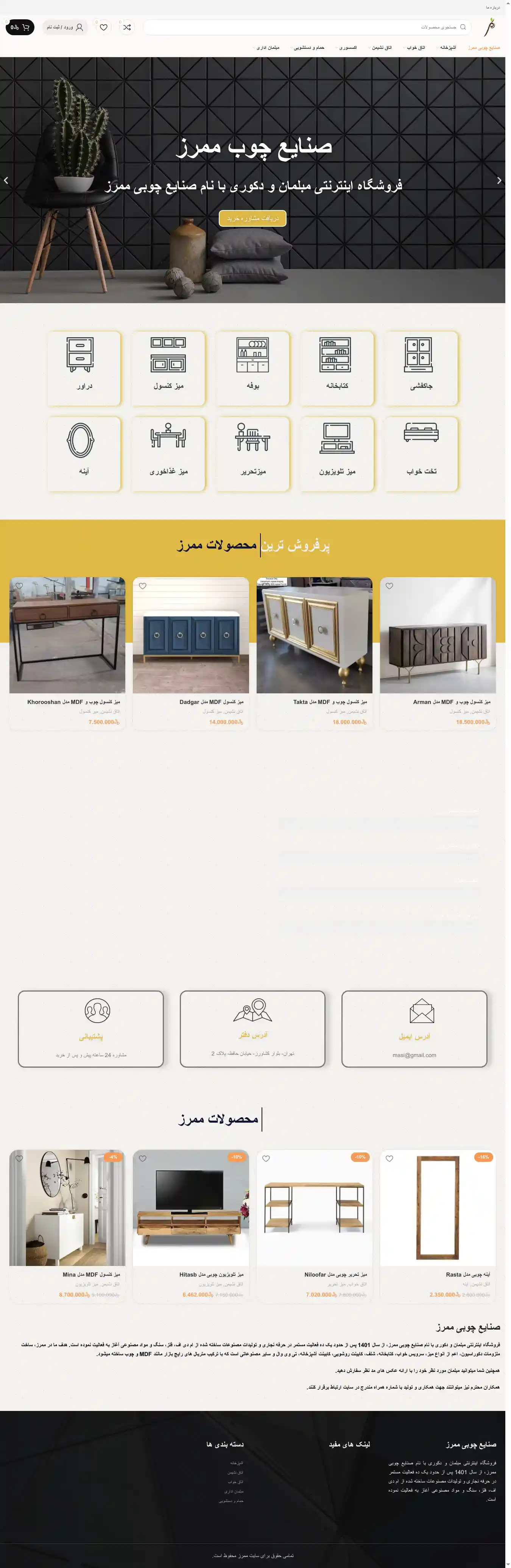Image resolution: width=511 pixels, height=1568 pixels.
Task: Open the Hitasb TV table product
Action: (x=191, y=1208)
